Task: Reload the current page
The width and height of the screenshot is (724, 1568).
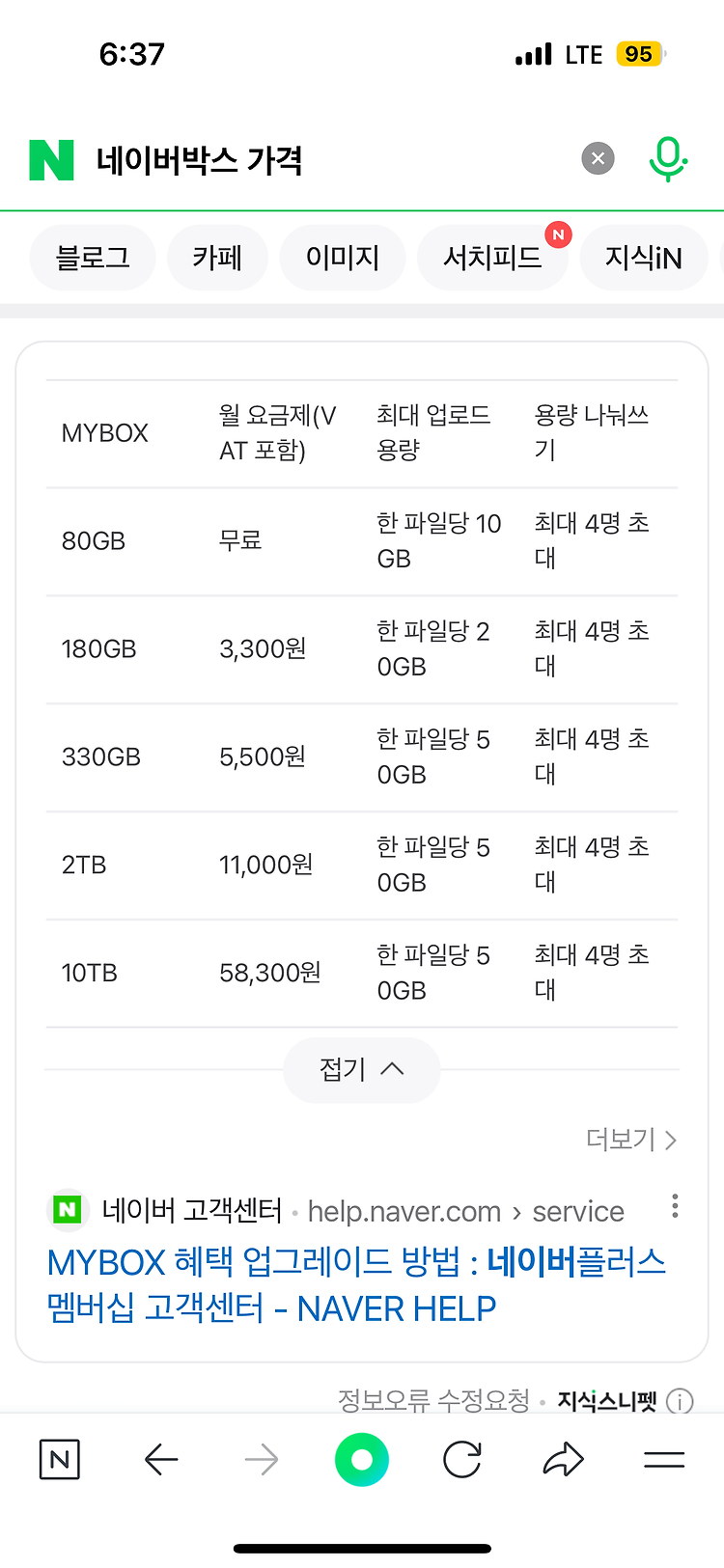Action: (x=462, y=1460)
